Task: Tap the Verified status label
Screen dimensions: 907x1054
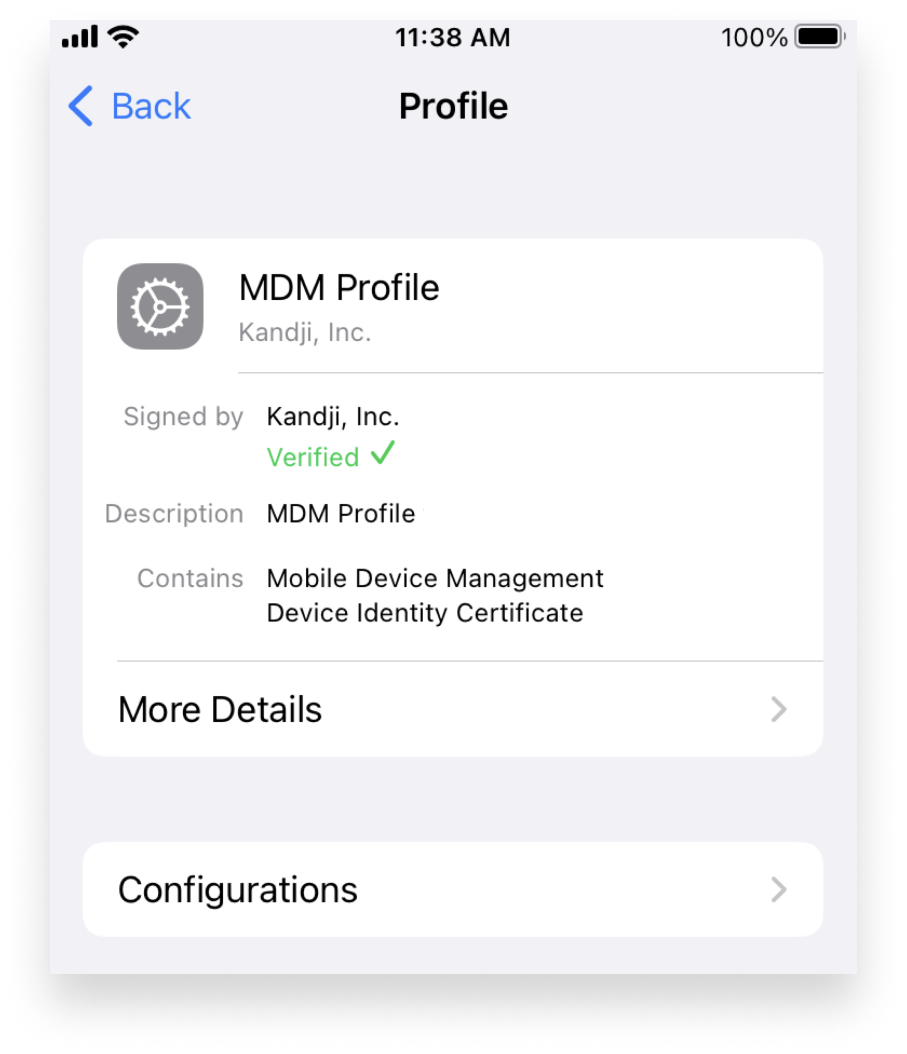Action: pos(311,456)
